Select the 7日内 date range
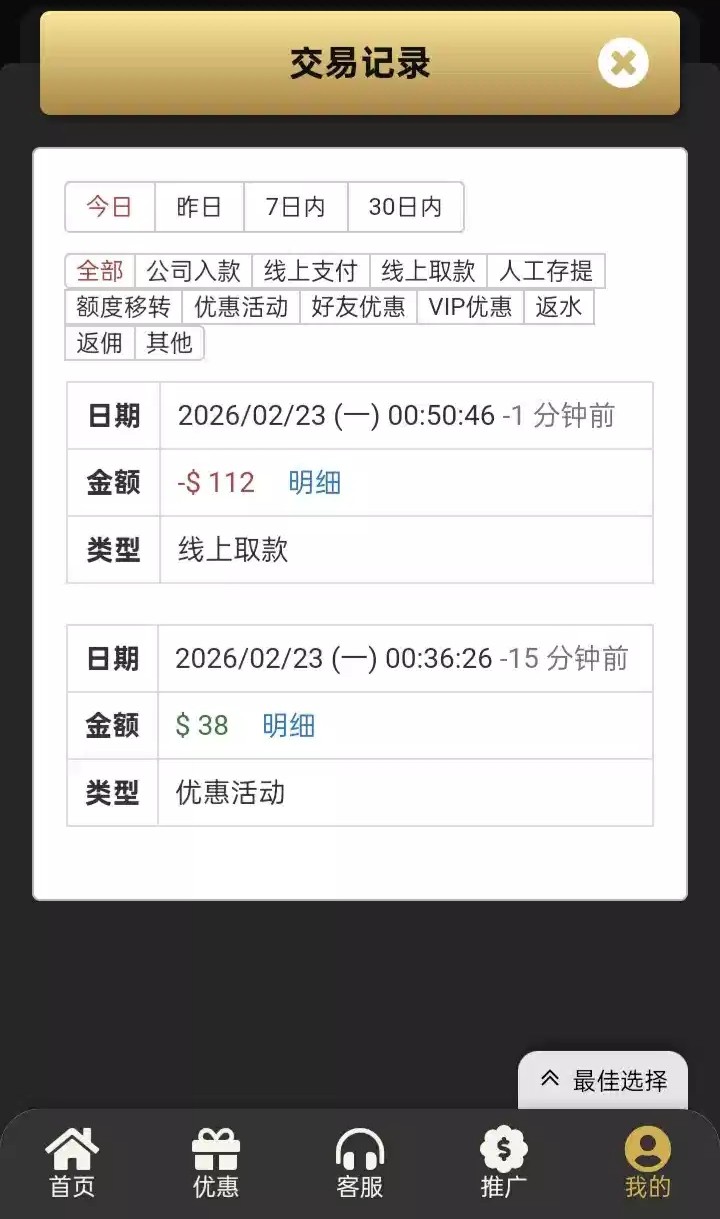 pyautogui.click(x=295, y=207)
